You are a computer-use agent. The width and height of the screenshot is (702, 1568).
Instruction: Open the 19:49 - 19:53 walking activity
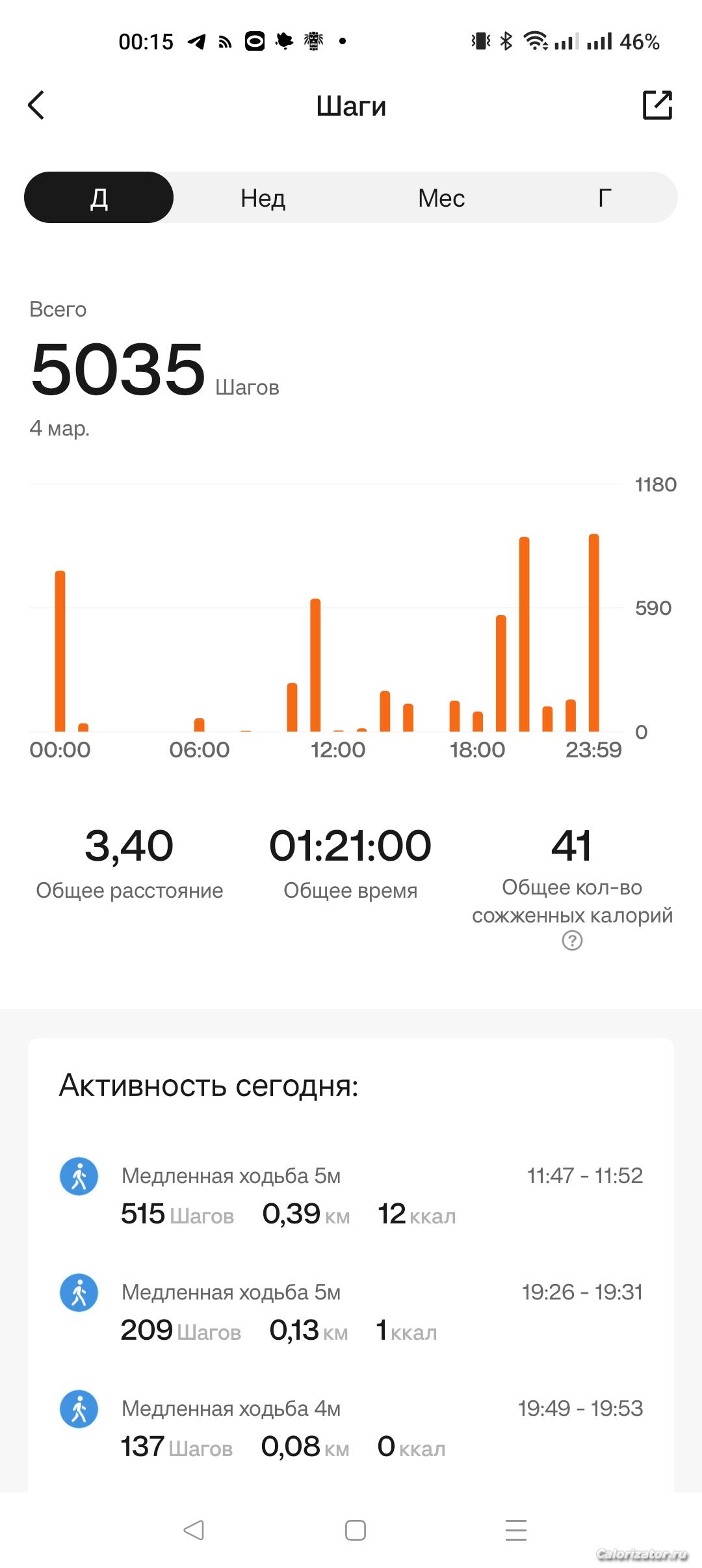351,1428
